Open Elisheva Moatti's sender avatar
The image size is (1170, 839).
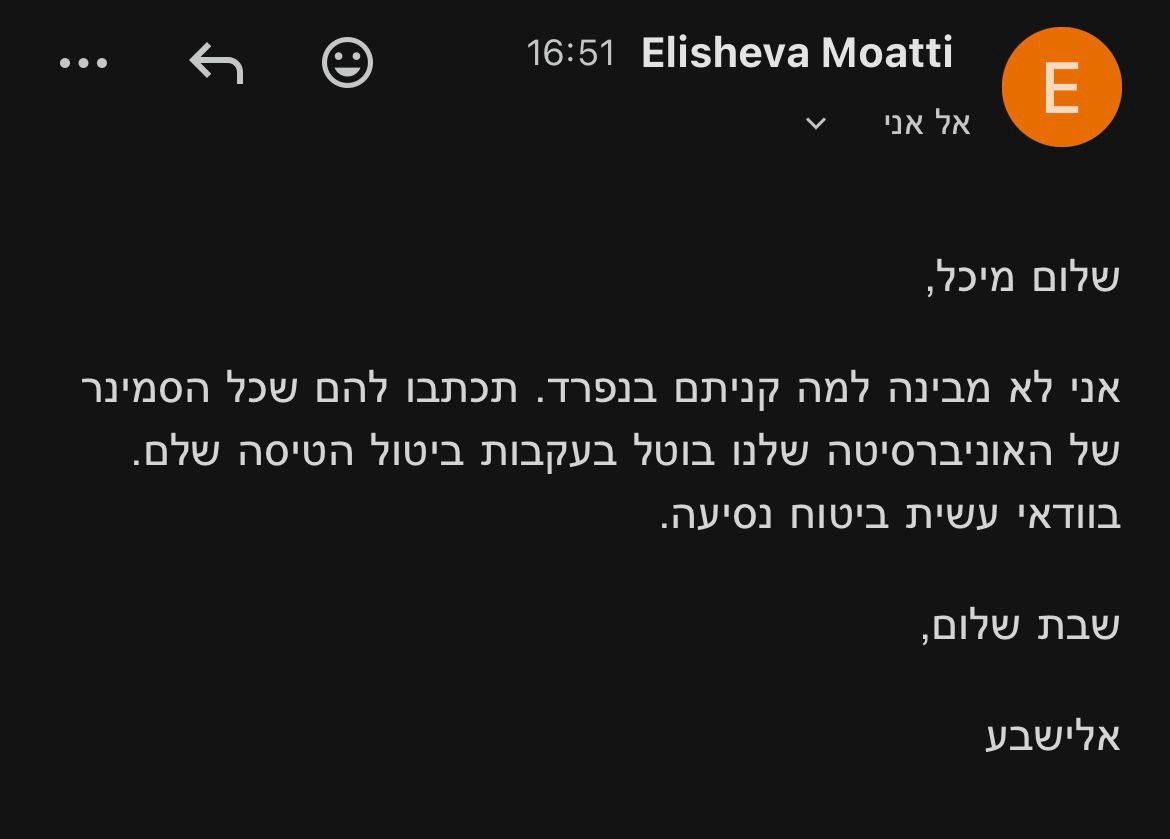(1061, 88)
